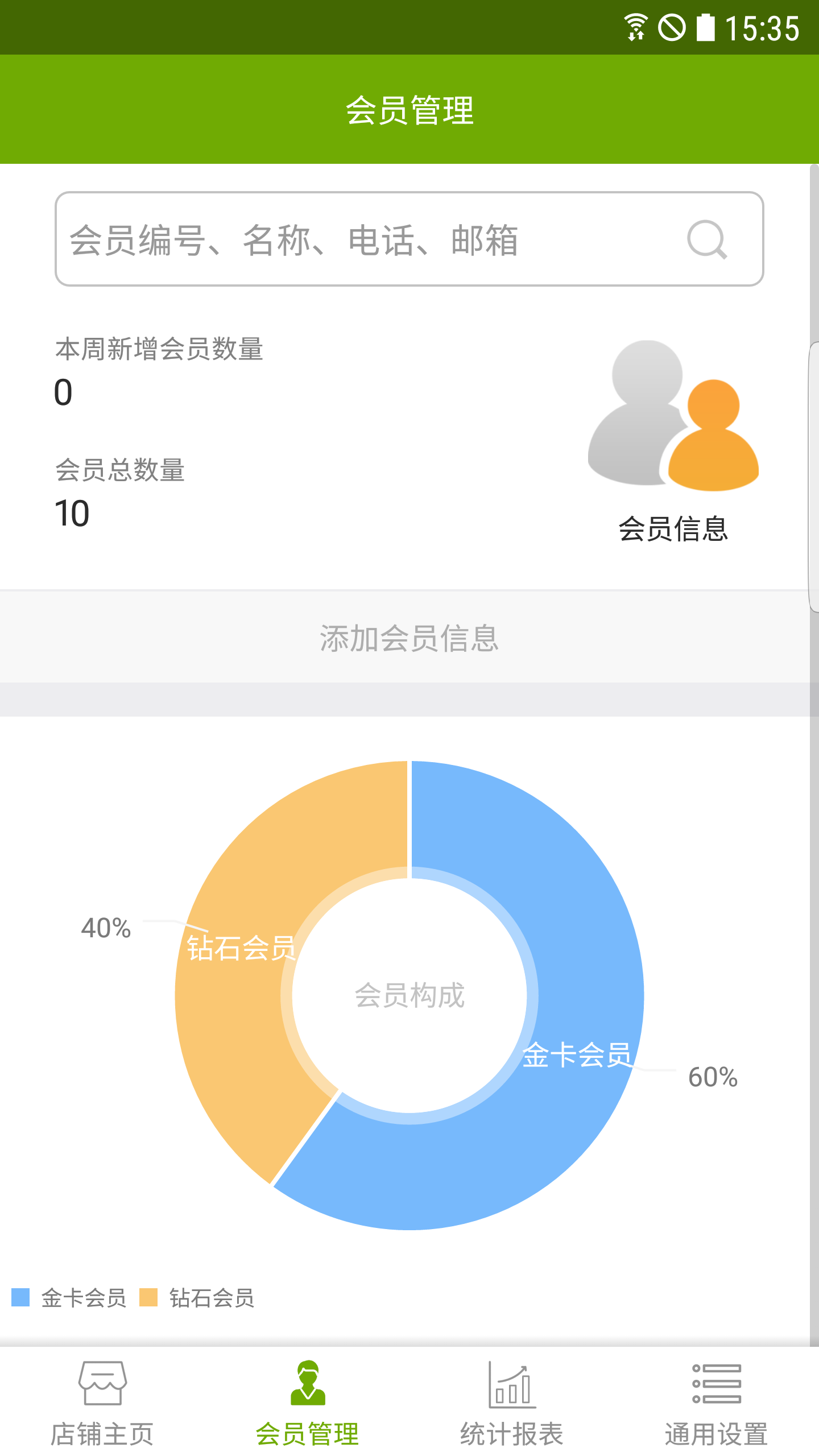
Task: Tap 添加会员信息 to add a member
Action: pyautogui.click(x=409, y=638)
